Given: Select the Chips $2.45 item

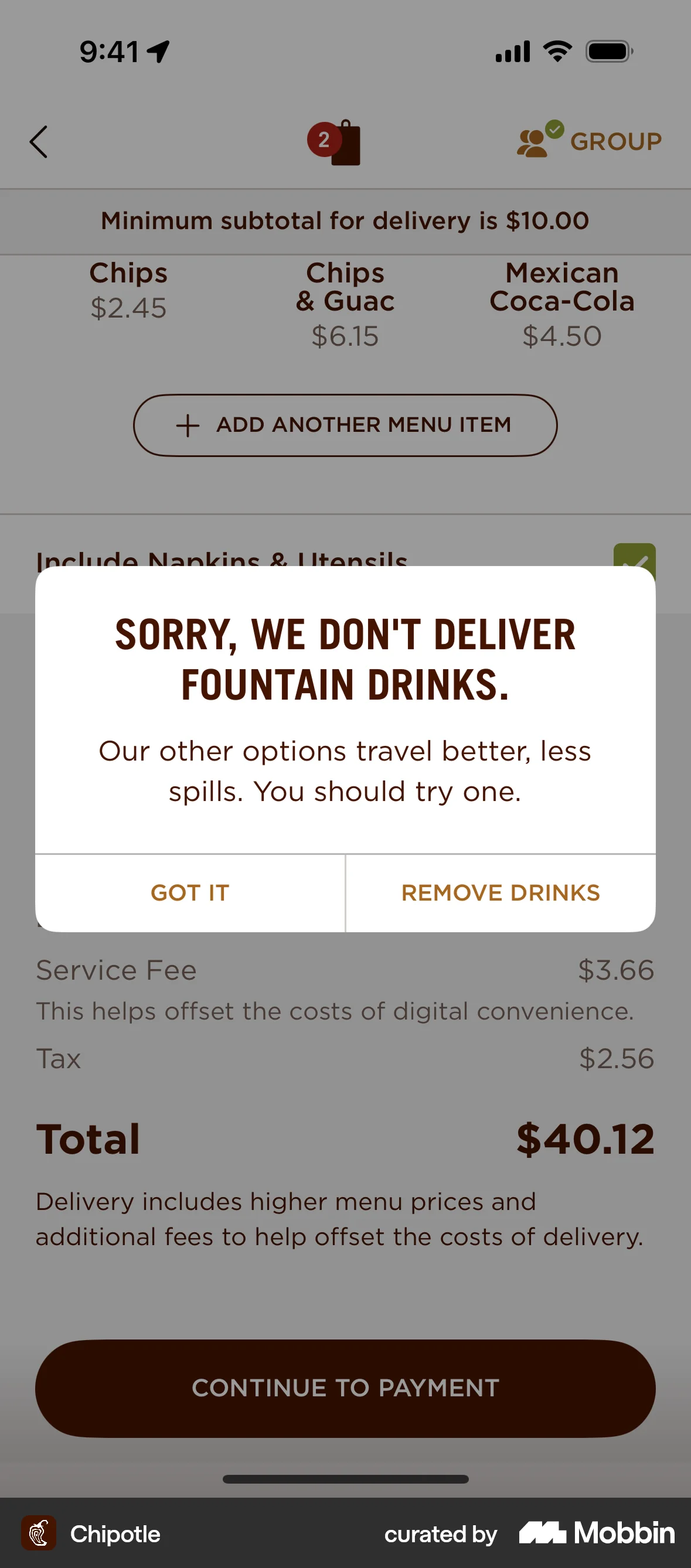Looking at the screenshot, I should coord(128,291).
